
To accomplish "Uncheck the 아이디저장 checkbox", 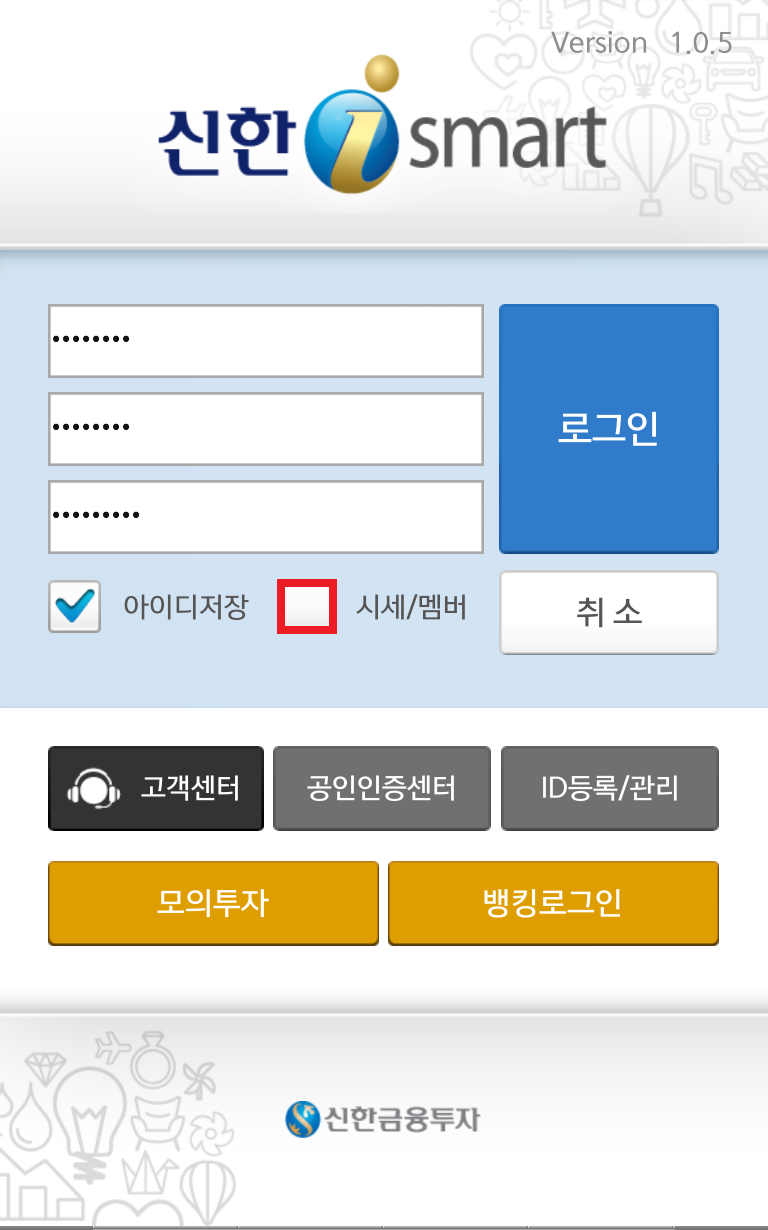I will coord(75,606).
